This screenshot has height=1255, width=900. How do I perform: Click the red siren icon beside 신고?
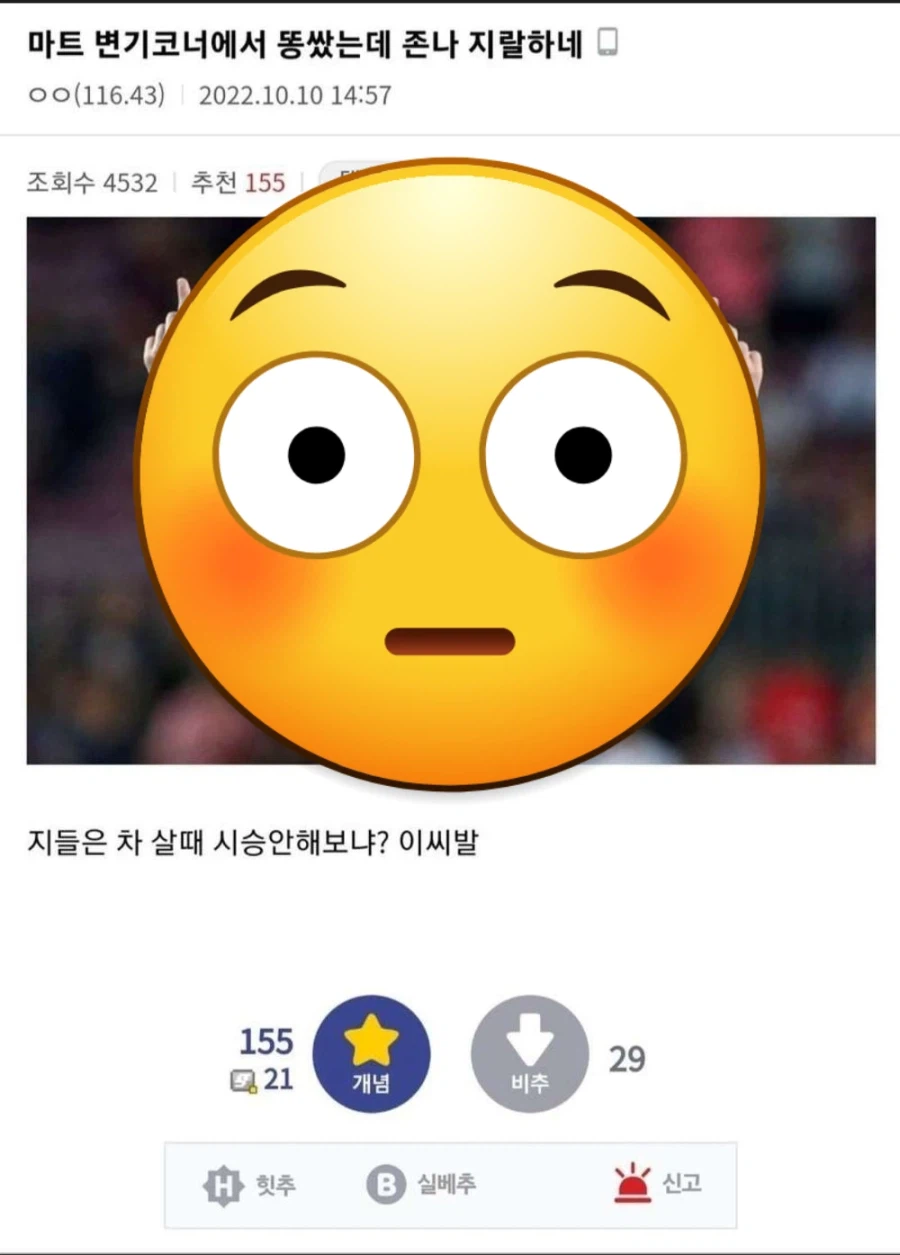point(631,1182)
